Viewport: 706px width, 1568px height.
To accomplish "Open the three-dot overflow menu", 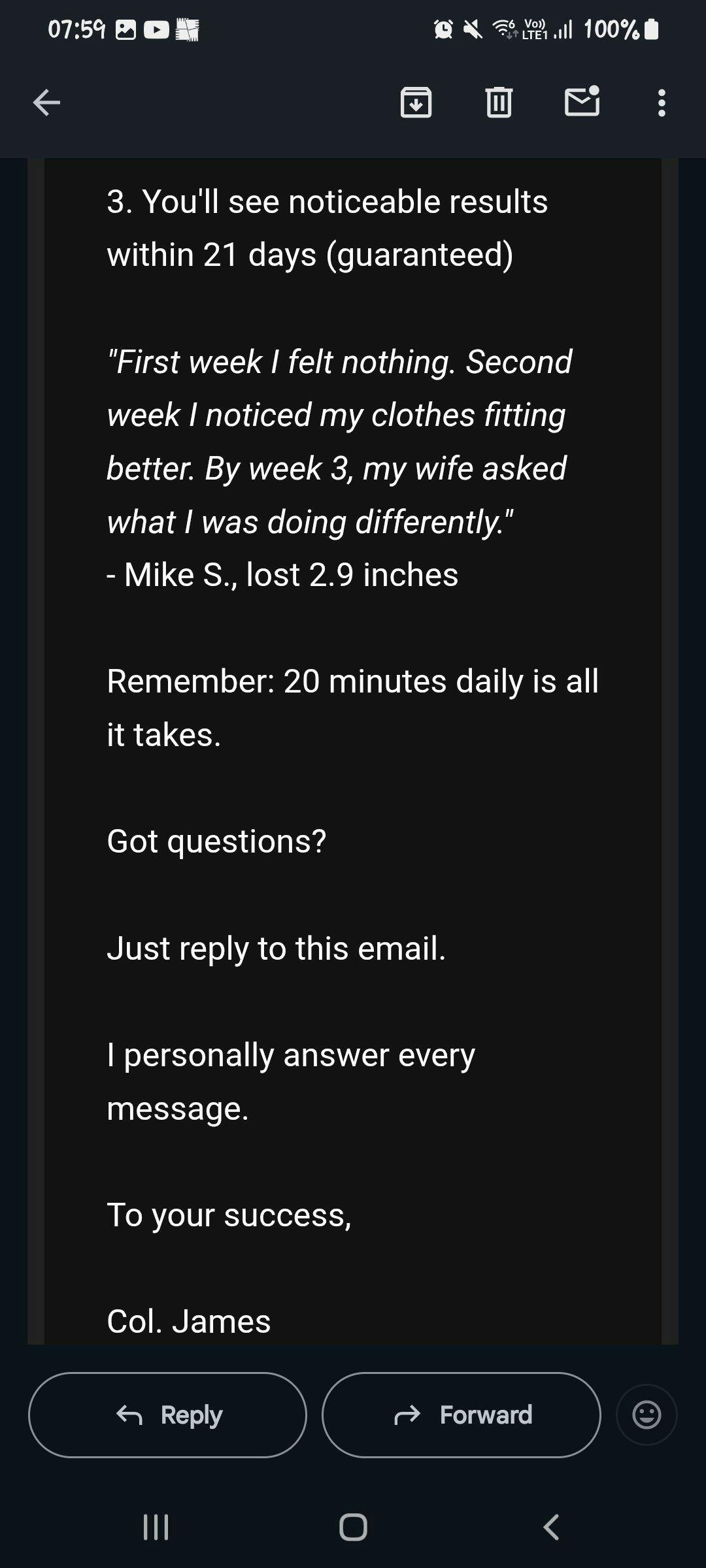I will (662, 103).
